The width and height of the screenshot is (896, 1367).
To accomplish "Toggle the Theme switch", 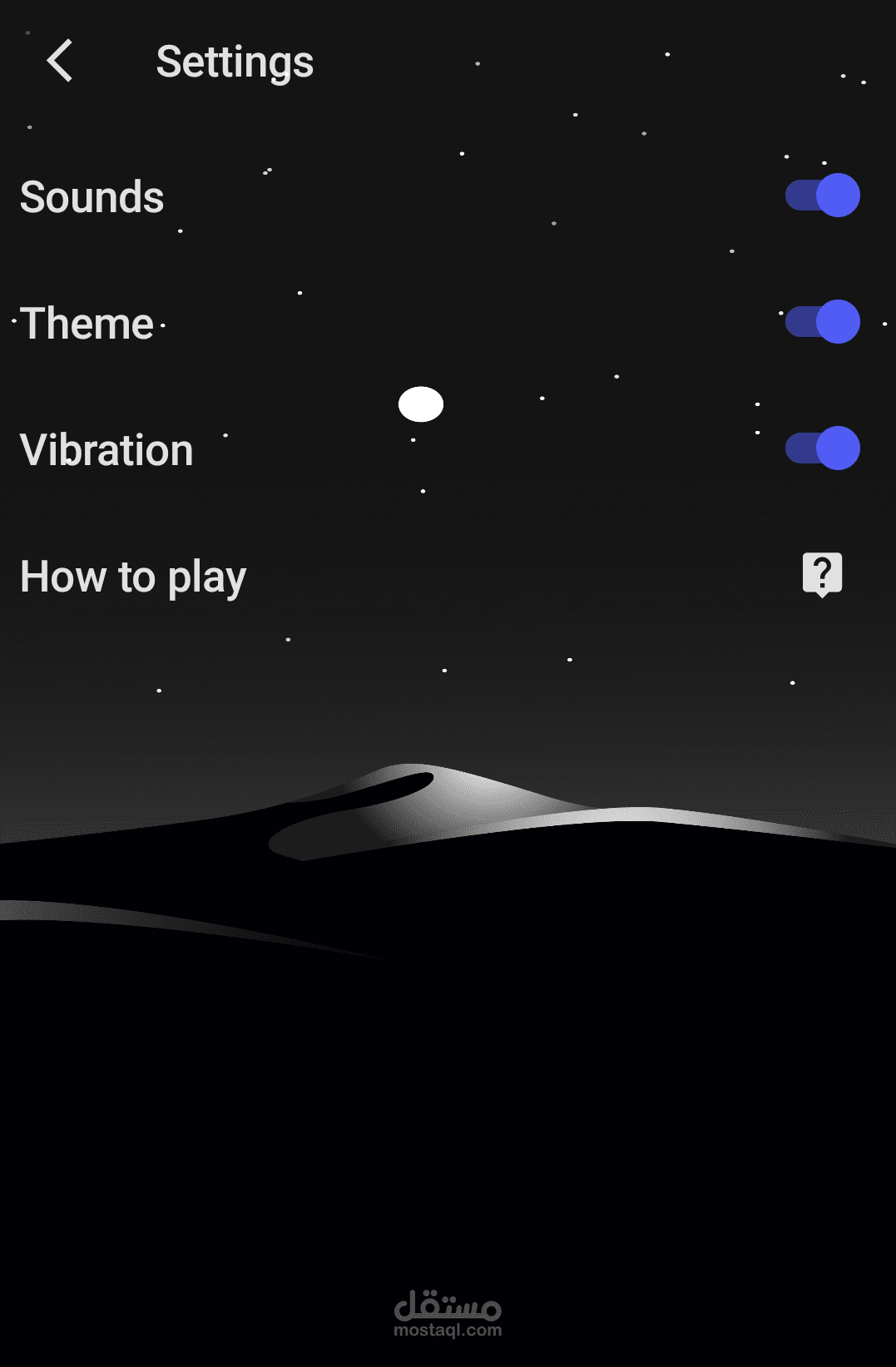I will (823, 322).
